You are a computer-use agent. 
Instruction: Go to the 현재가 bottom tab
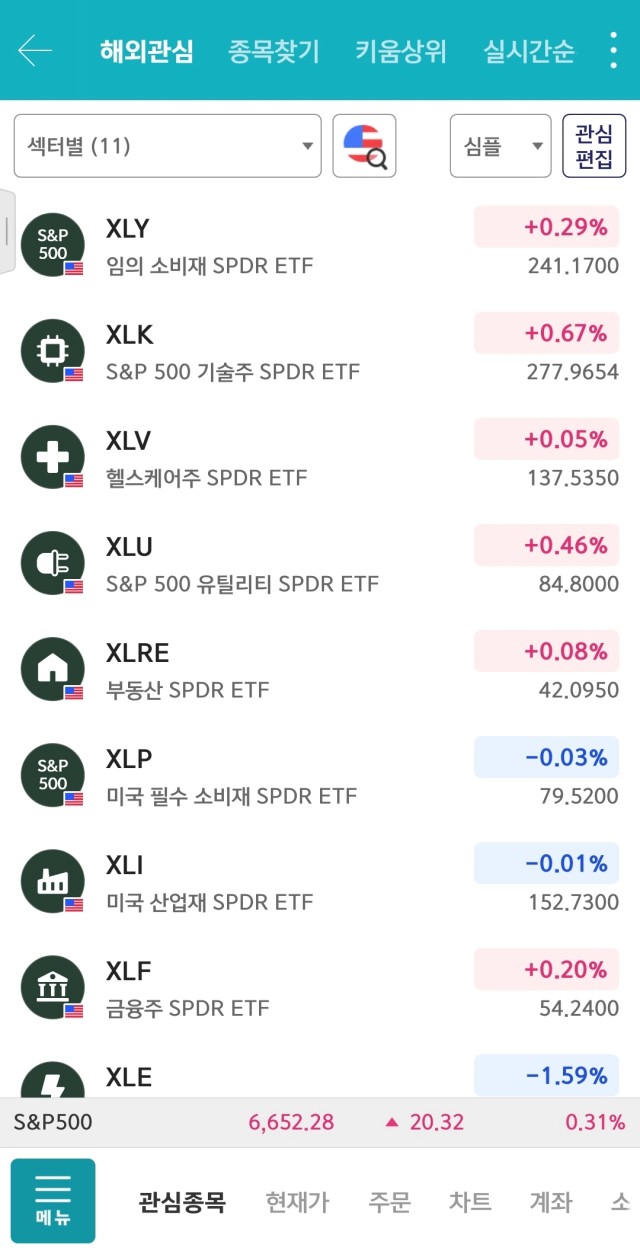click(297, 1201)
